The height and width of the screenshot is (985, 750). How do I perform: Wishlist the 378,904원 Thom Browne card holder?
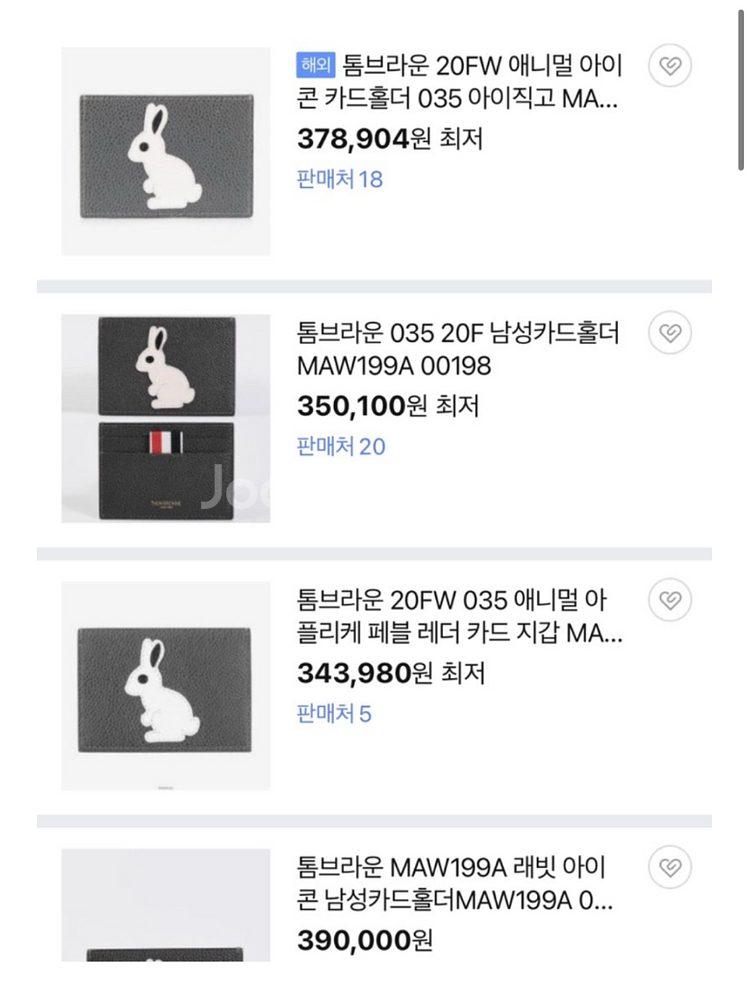point(670,67)
